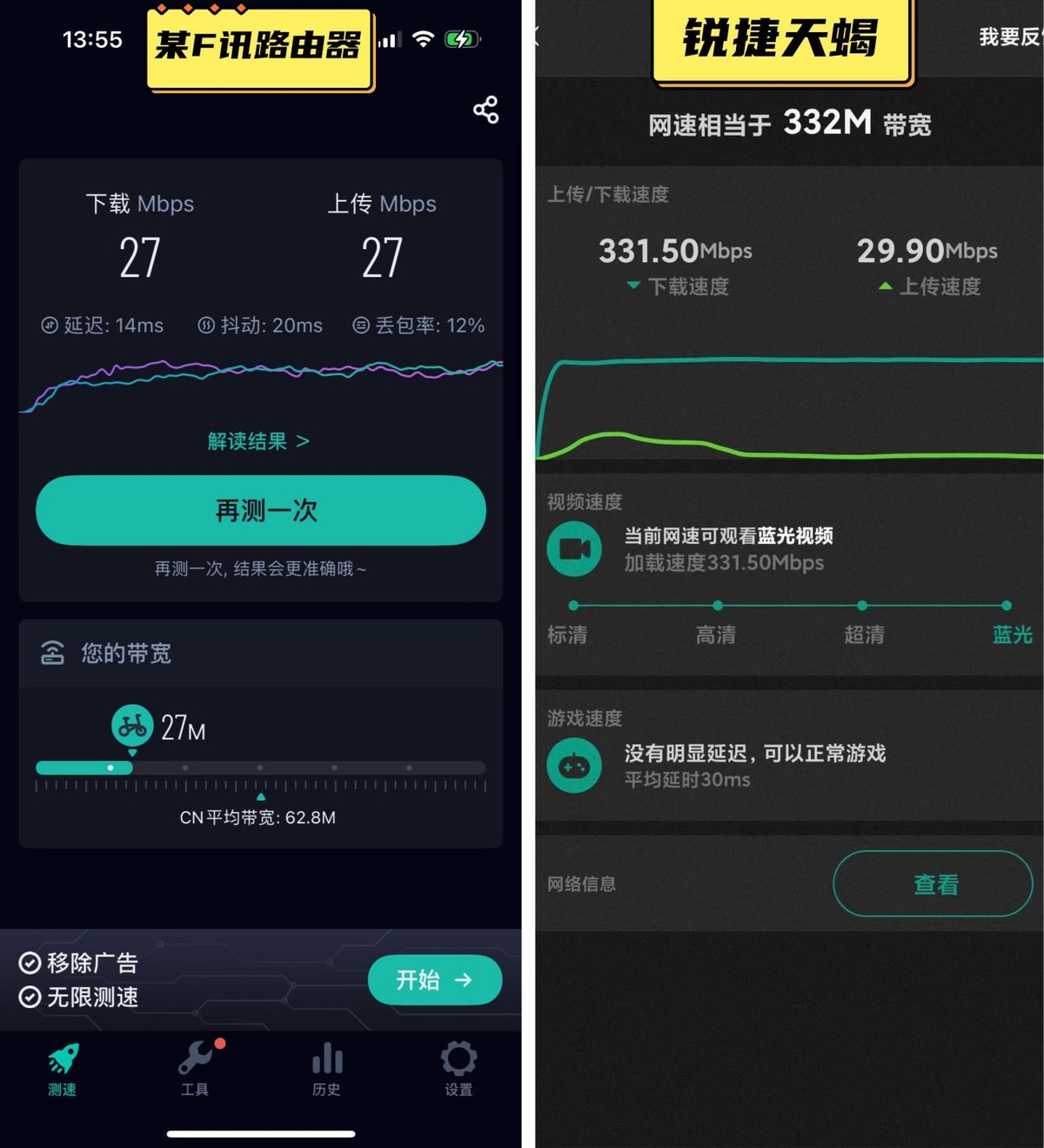1044x1148 pixels.
Task: Tap the 下载速度 dropdown arrow
Action: [x=632, y=286]
